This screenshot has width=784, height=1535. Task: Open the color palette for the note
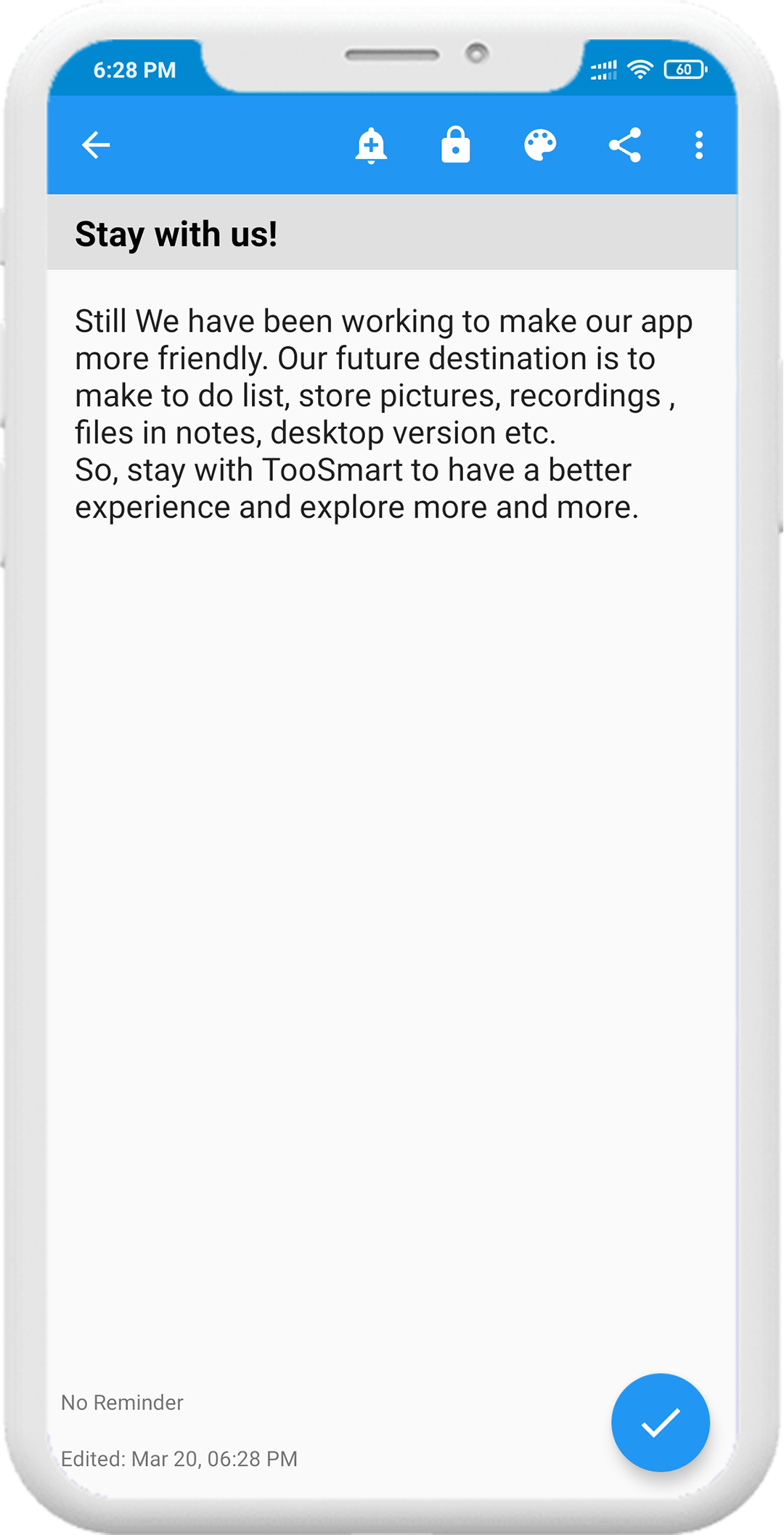point(540,145)
